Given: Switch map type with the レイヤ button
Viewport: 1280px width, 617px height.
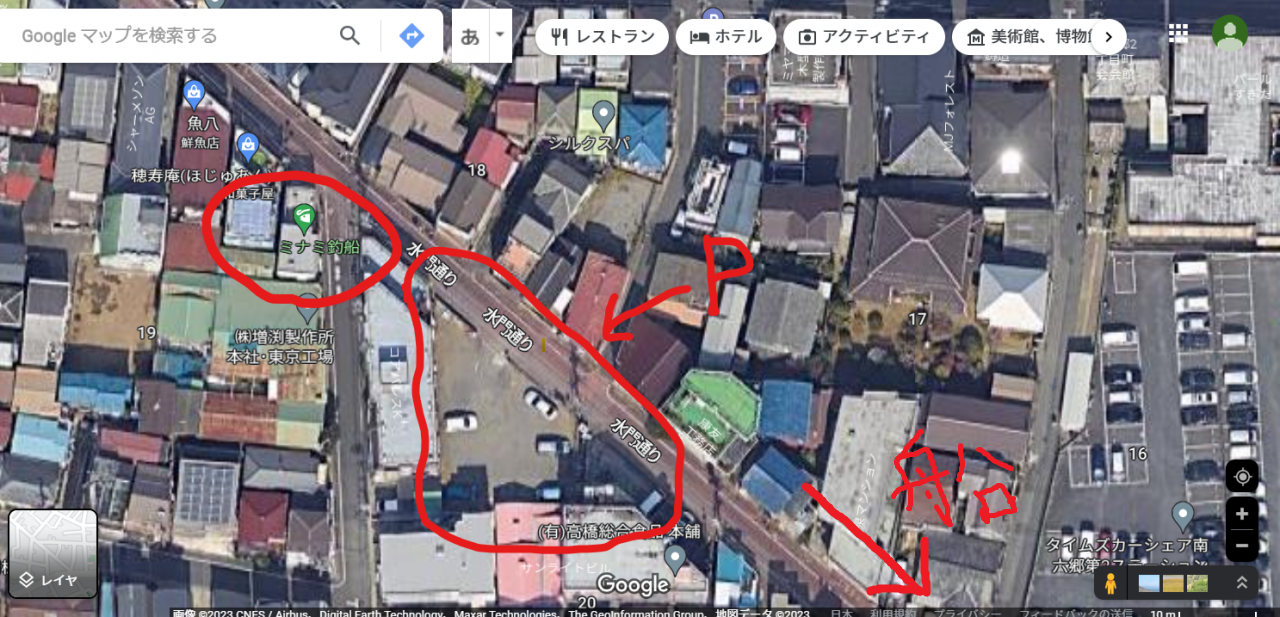Looking at the screenshot, I should point(53,553).
